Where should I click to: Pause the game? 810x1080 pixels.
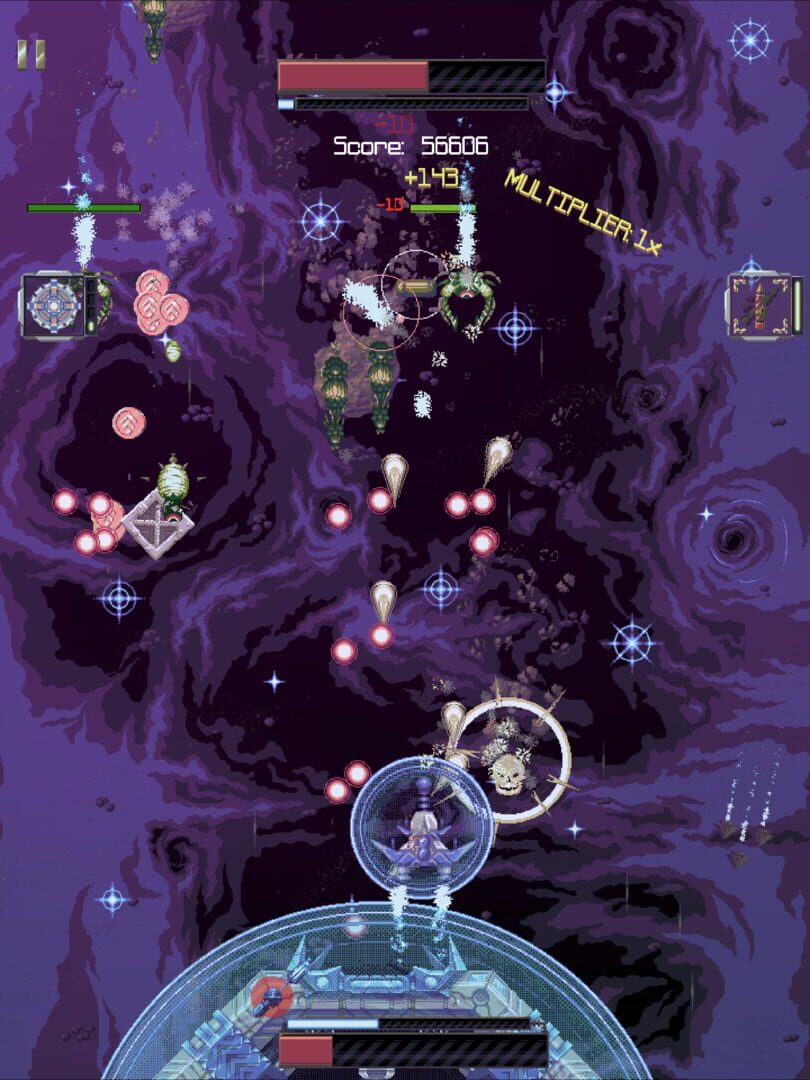click(x=31, y=54)
